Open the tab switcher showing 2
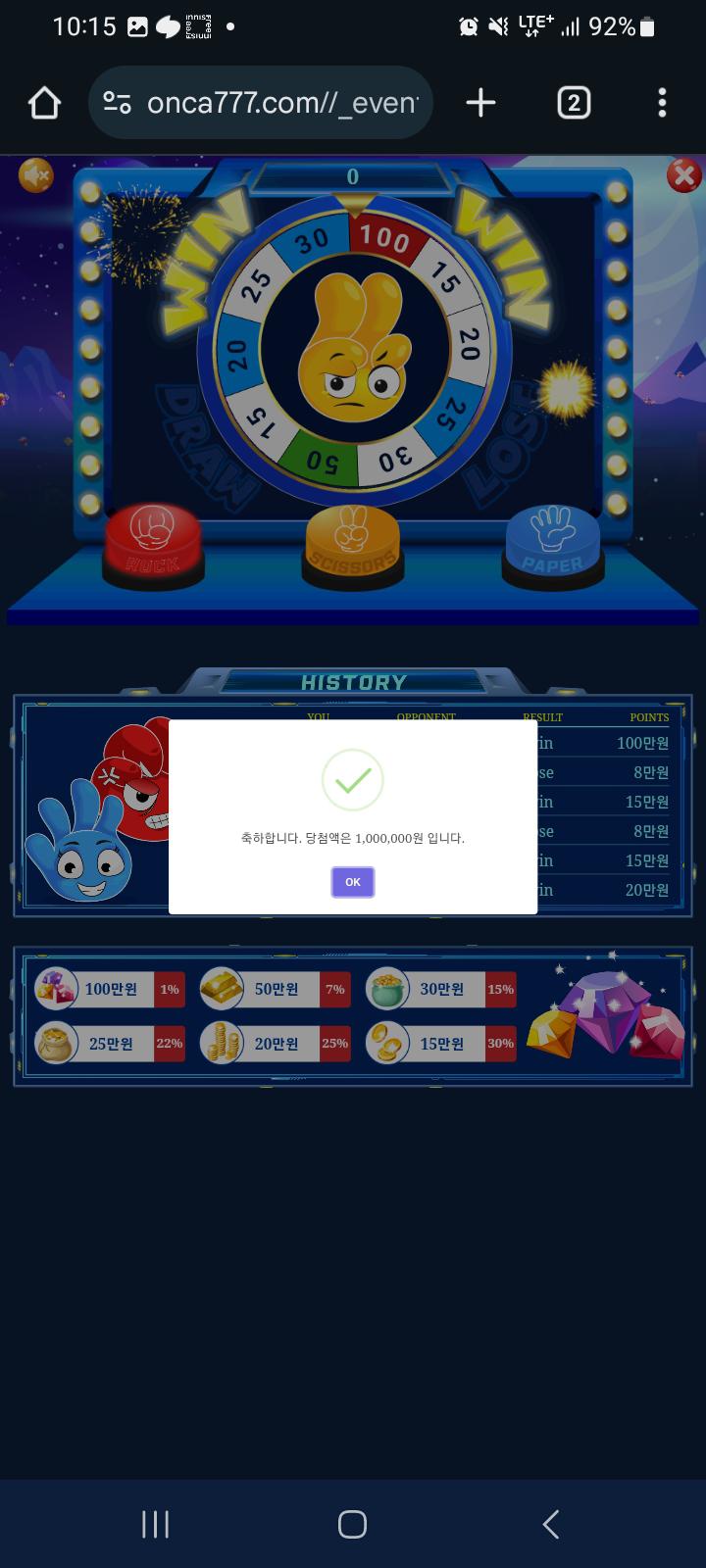Screen dimensions: 706x1568 (x=574, y=103)
